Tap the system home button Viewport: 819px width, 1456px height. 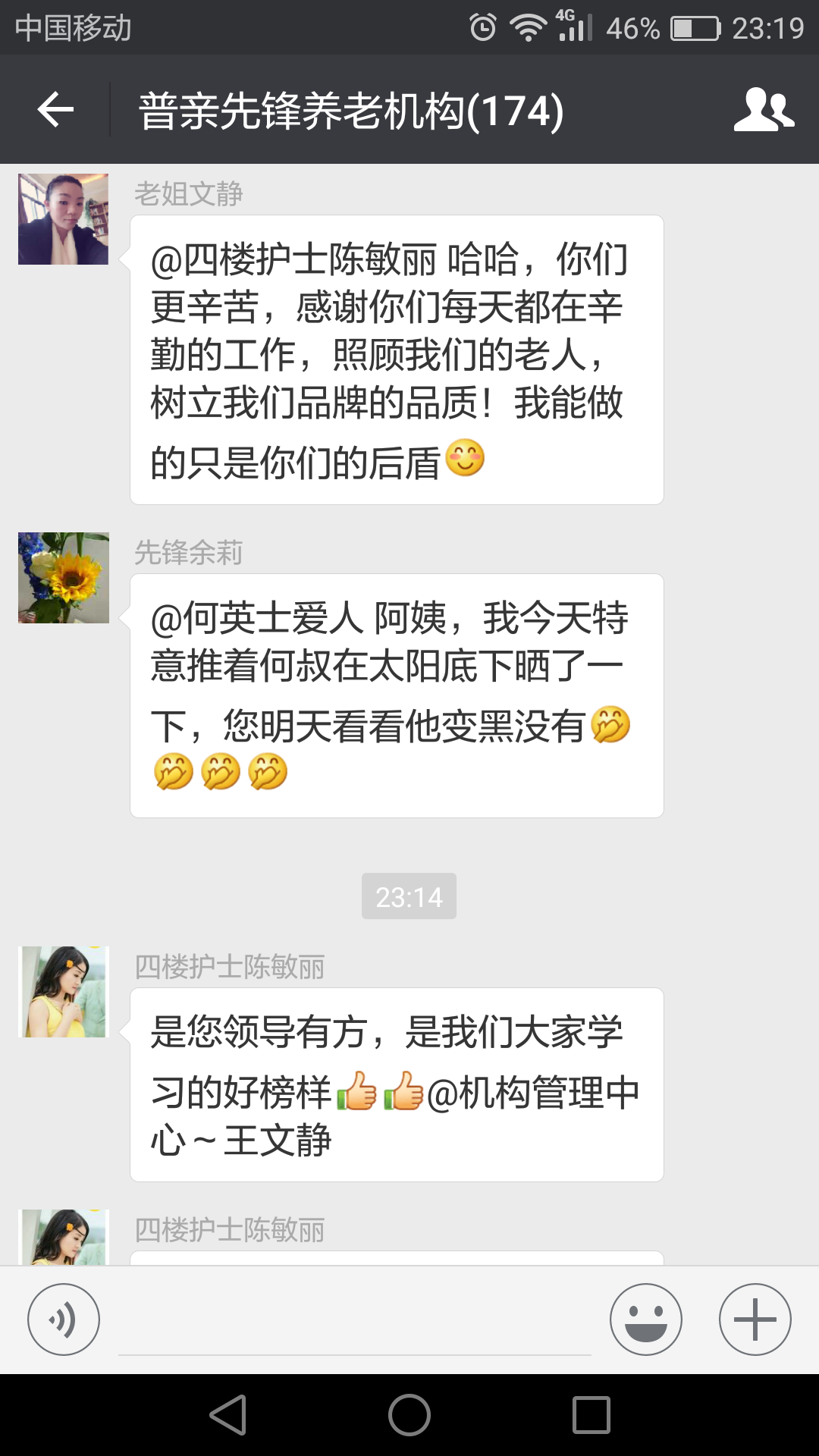point(409,1415)
